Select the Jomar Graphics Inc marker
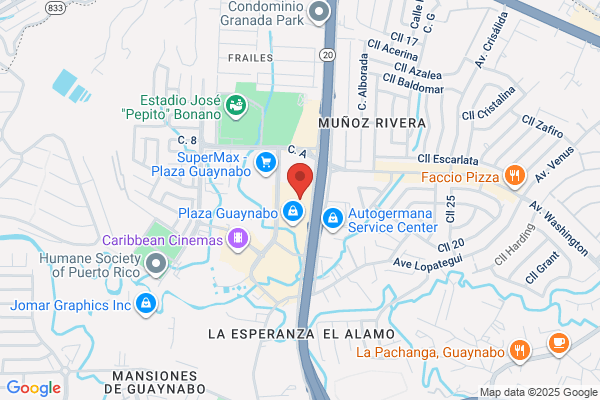This screenshot has height=400, width=600. coord(146,304)
